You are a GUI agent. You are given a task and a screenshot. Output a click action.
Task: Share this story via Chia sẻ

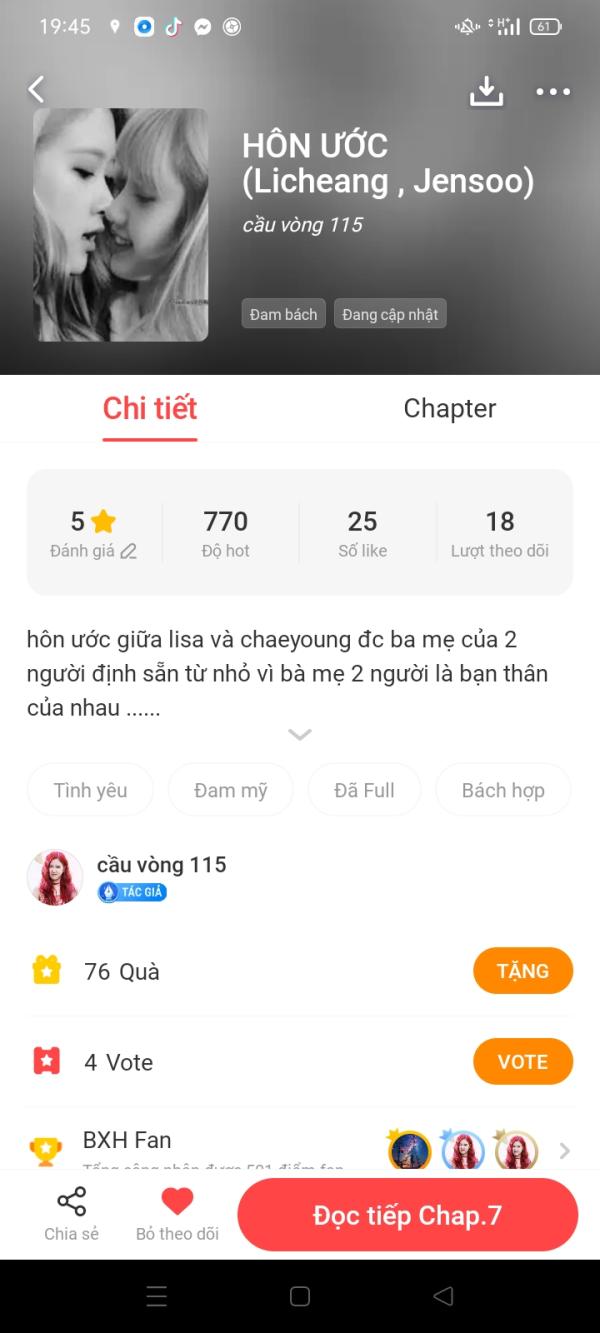coord(71,1214)
